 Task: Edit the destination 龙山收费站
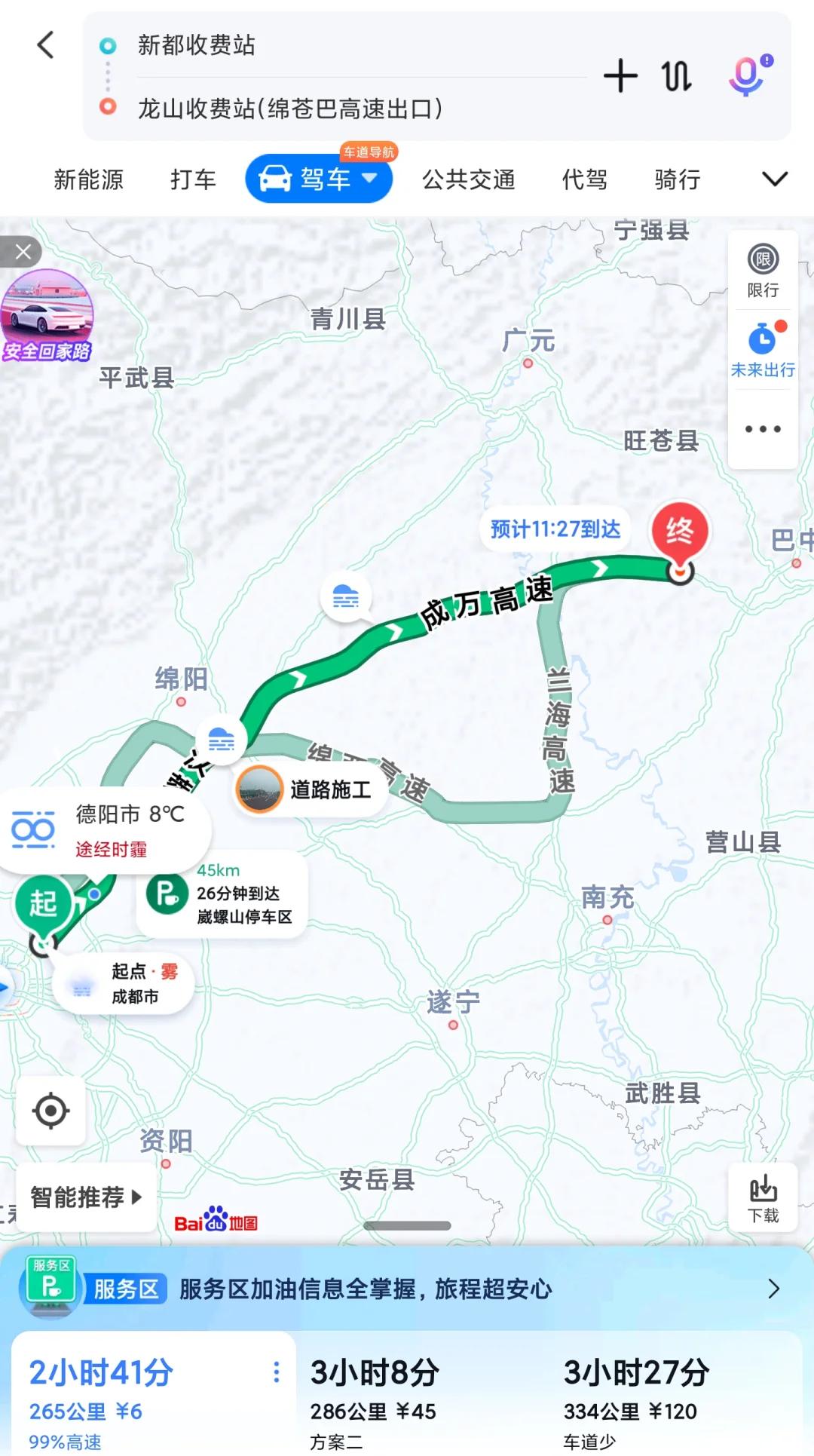[x=290, y=109]
